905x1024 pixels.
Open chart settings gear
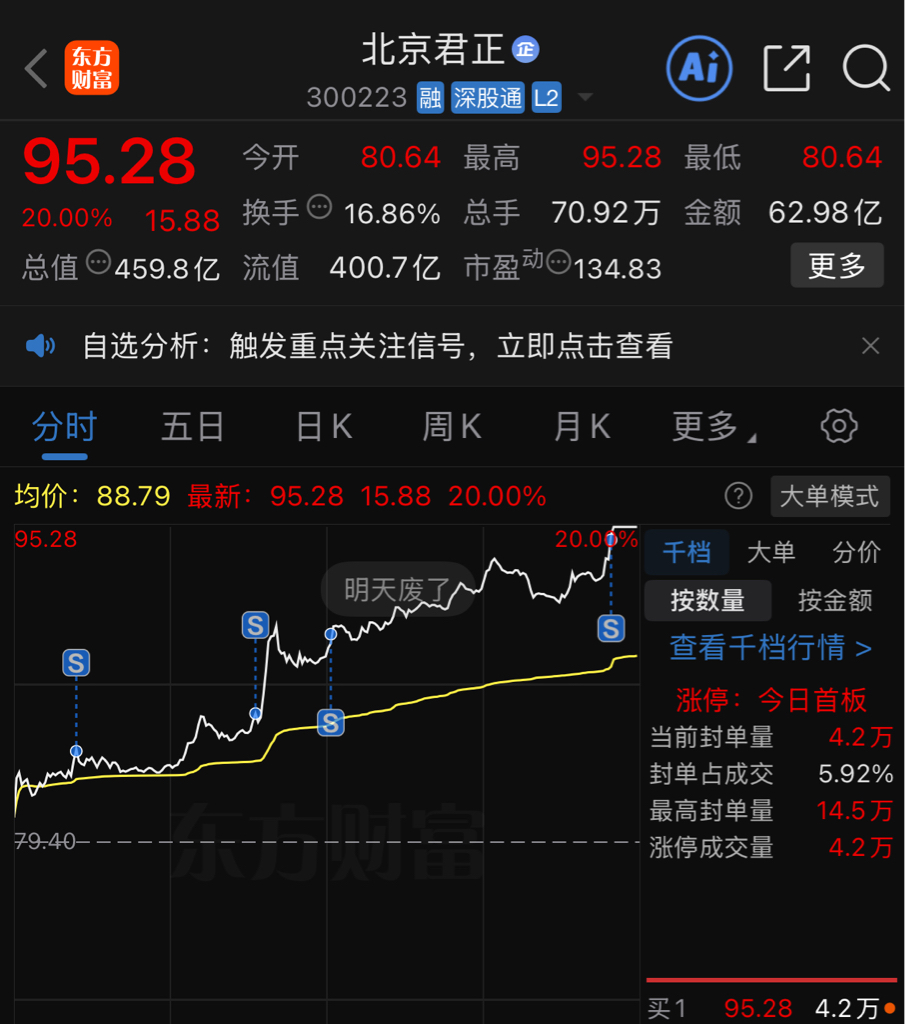(839, 426)
